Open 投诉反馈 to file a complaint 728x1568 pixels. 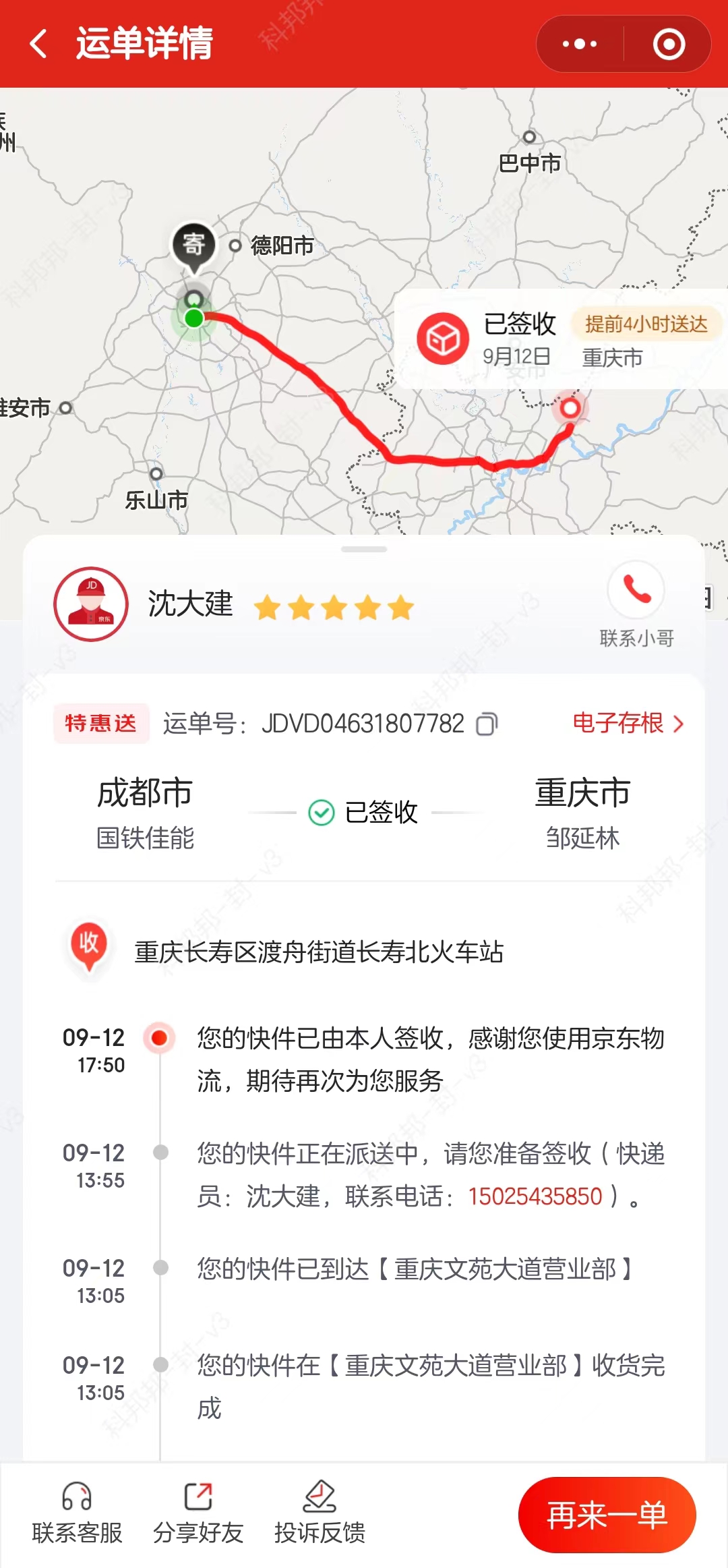pyautogui.click(x=320, y=1512)
